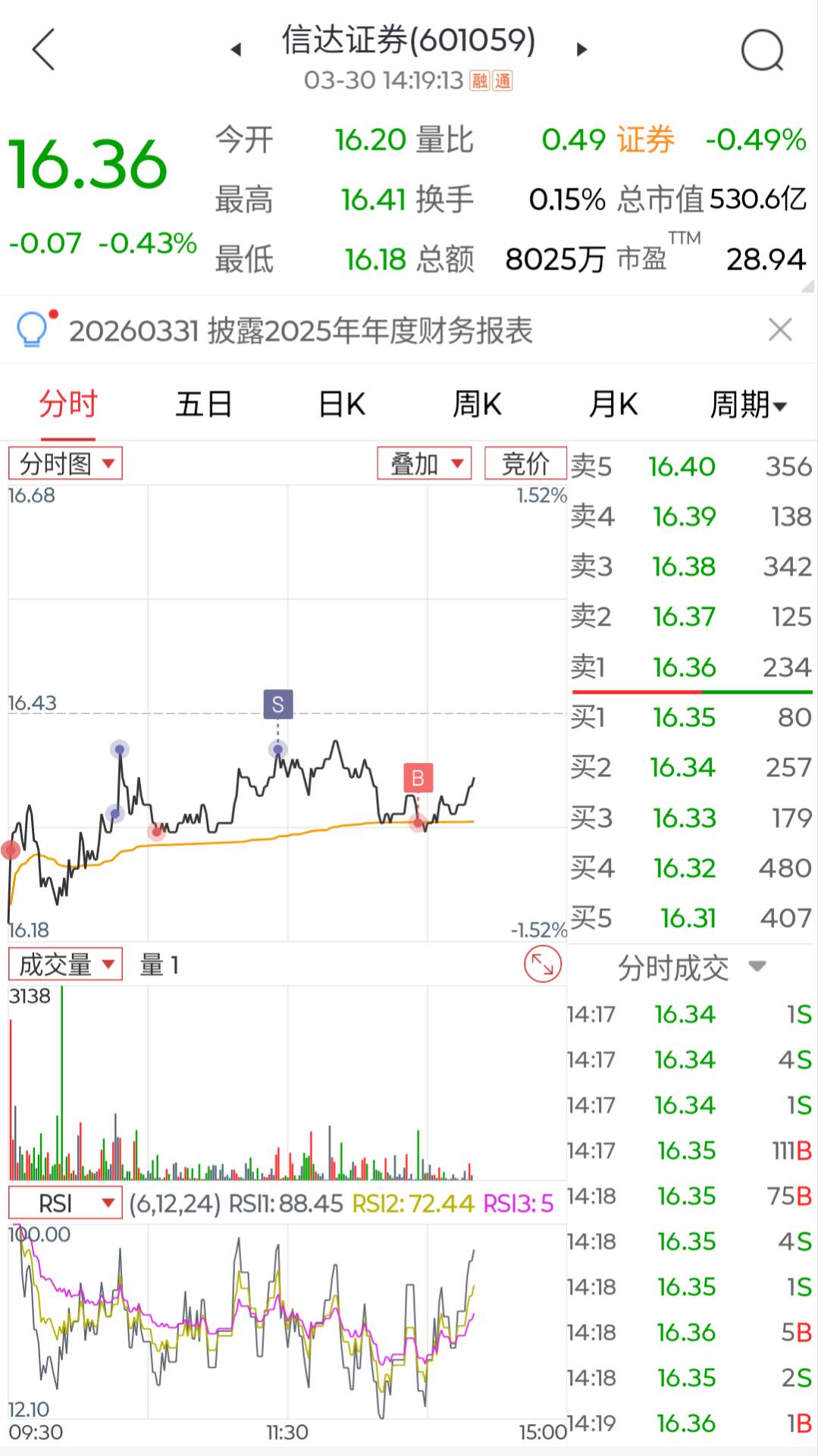
Task: Open the search magnifier icon
Action: (762, 51)
